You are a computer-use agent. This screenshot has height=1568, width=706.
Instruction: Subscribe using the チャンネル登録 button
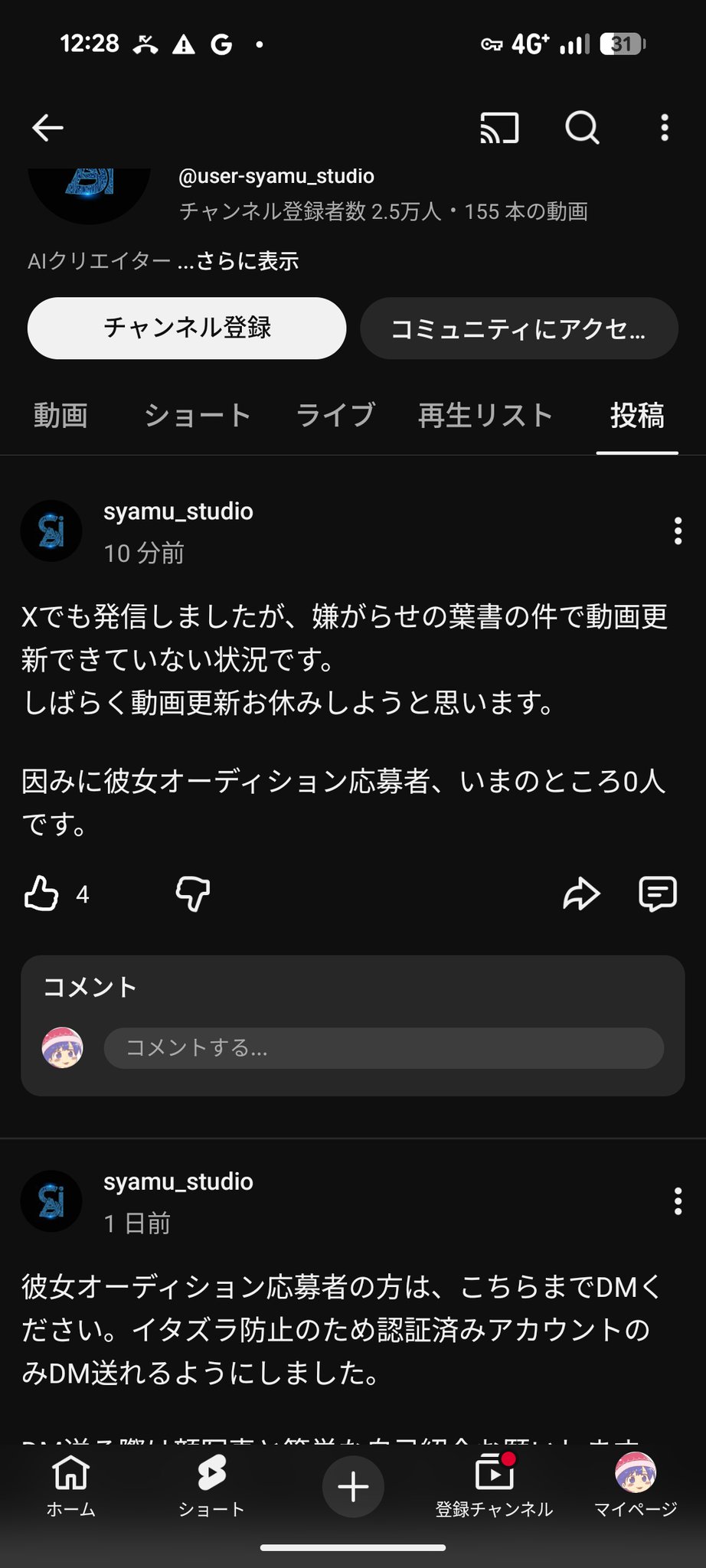point(187,328)
